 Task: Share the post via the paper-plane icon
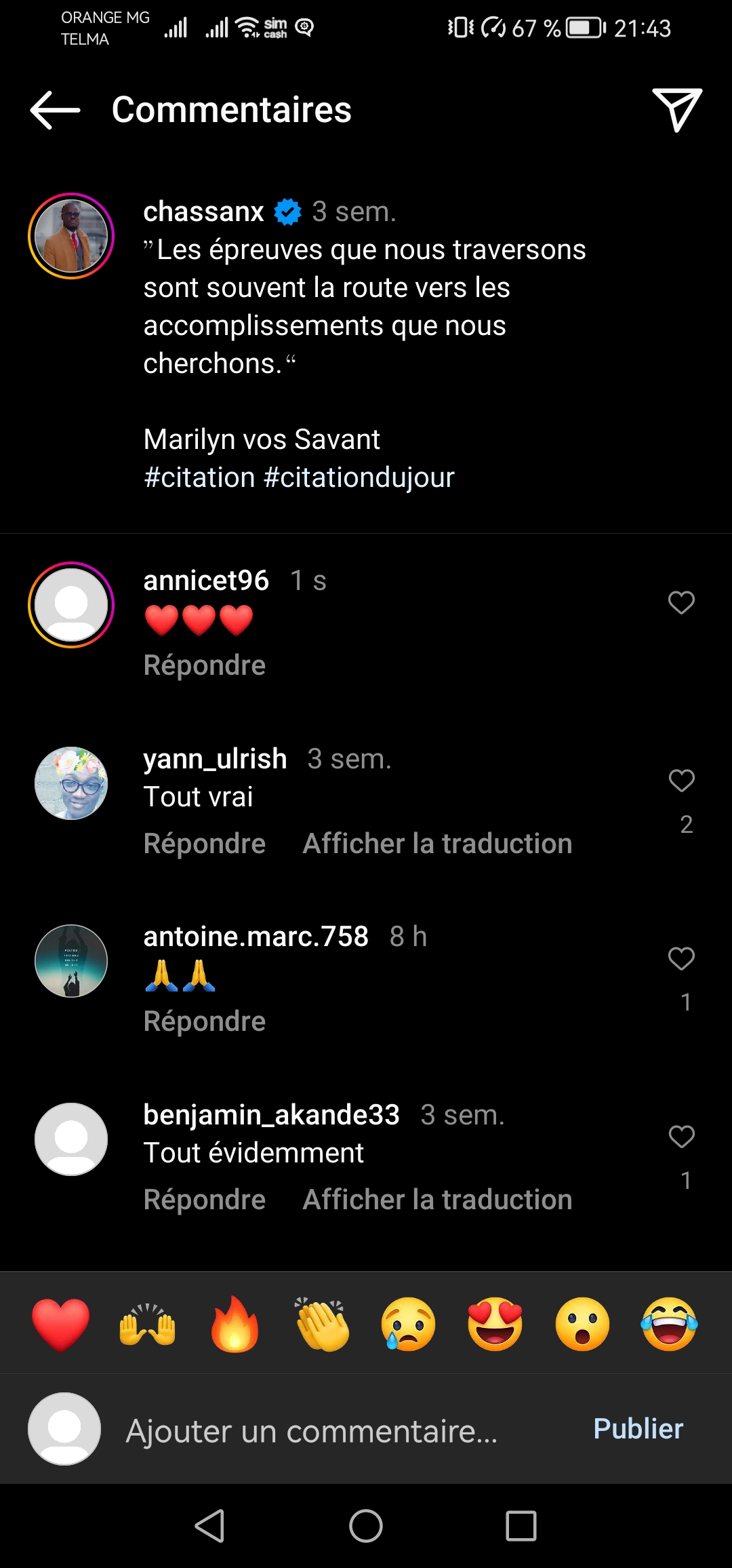(676, 109)
